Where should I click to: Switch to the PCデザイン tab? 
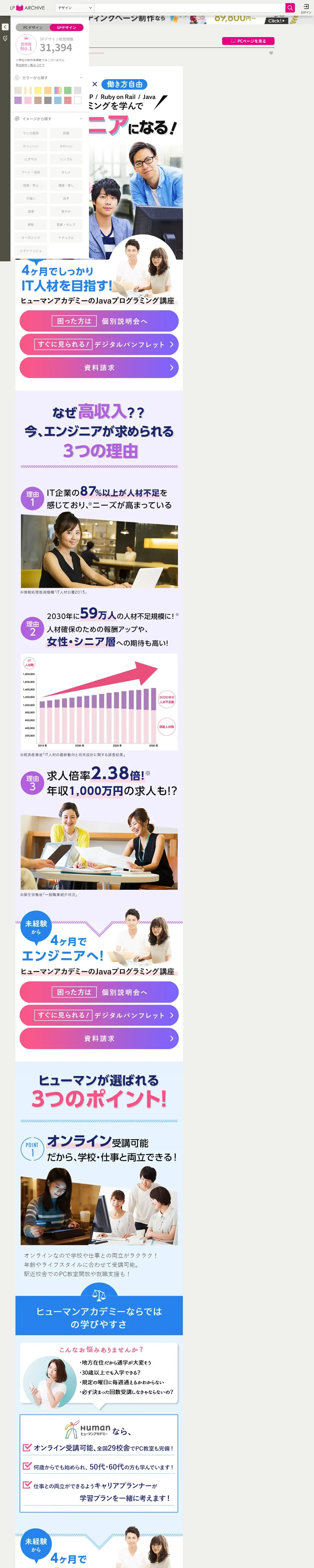(33, 27)
